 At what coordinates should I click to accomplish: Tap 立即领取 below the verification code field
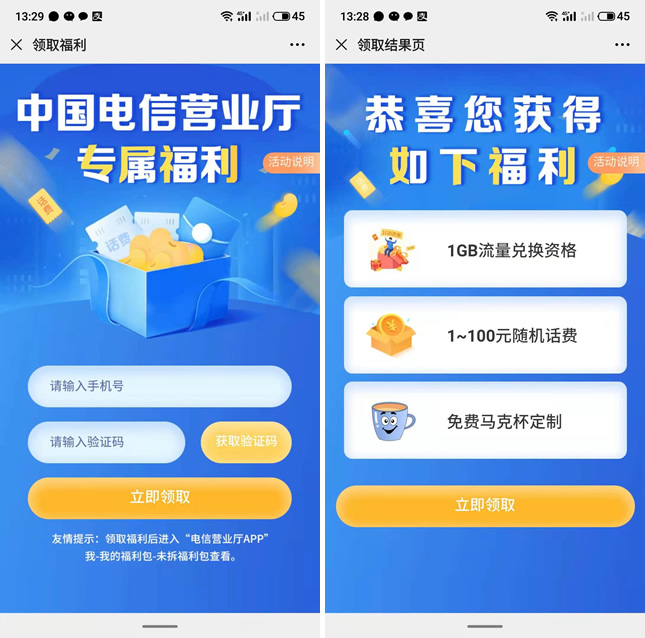click(x=160, y=497)
